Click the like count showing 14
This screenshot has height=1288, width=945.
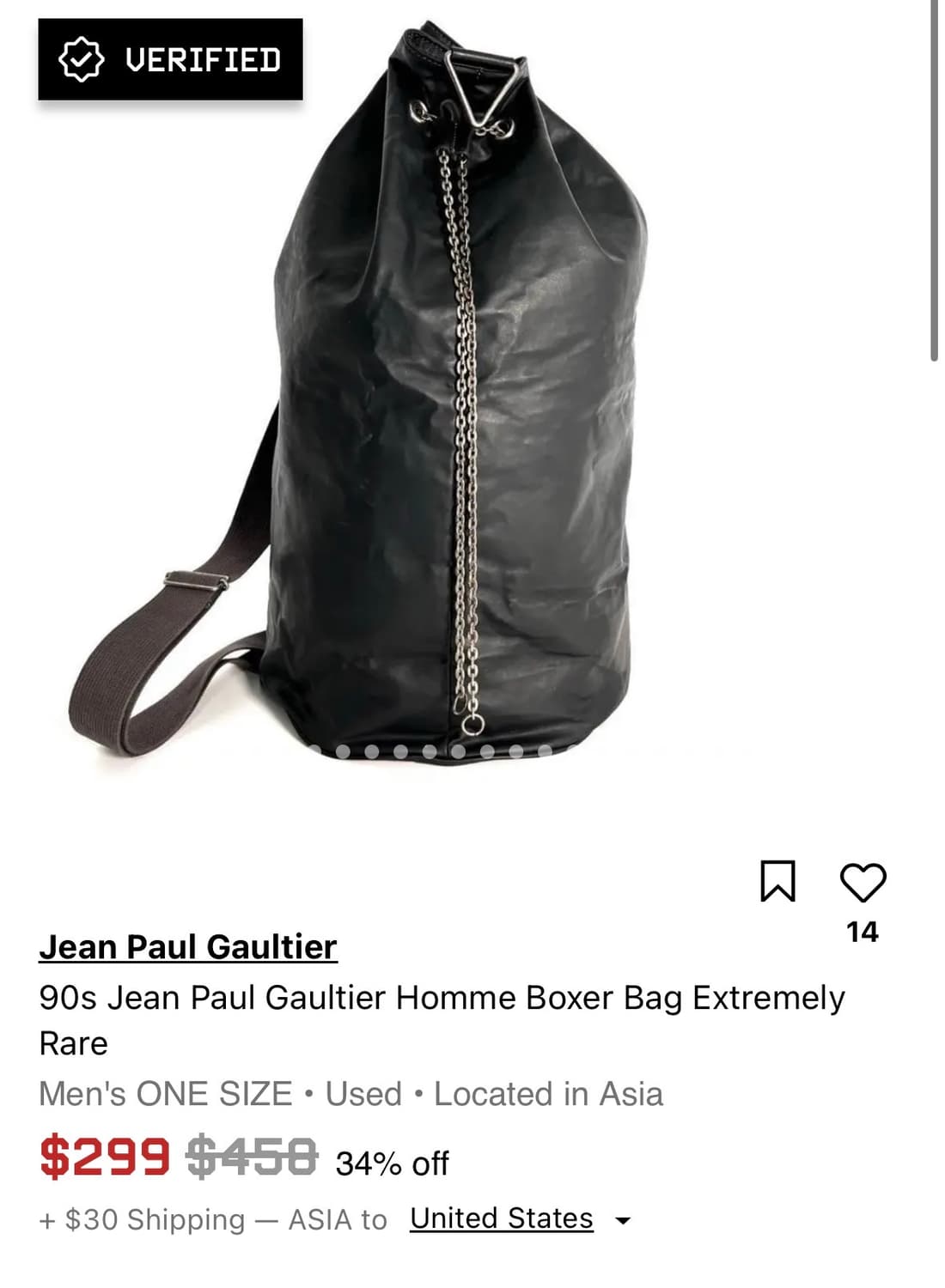pyautogui.click(x=863, y=929)
